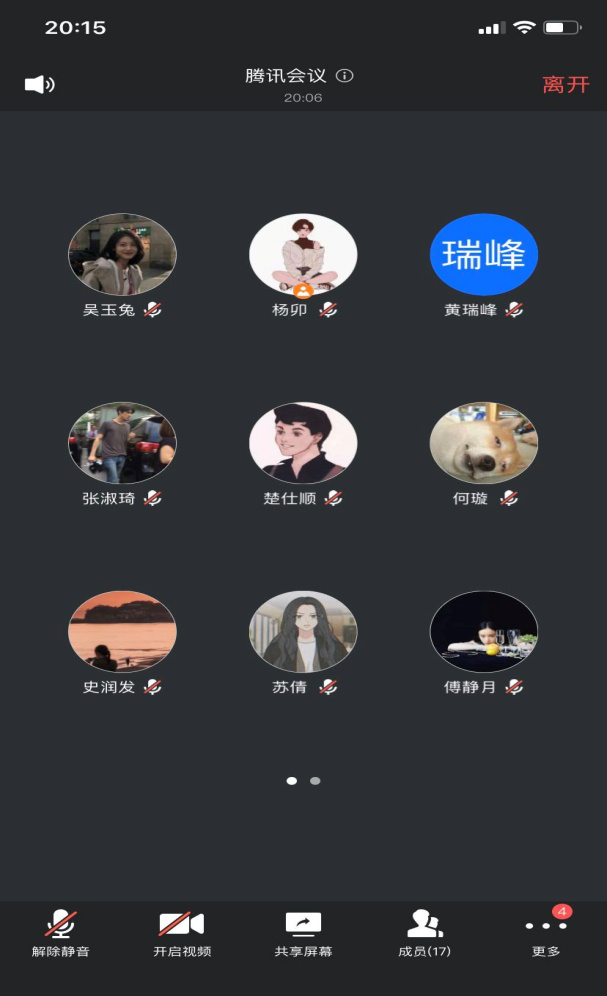607x996 pixels.
Task: Open the 成员(17) members list
Action: [x=424, y=932]
